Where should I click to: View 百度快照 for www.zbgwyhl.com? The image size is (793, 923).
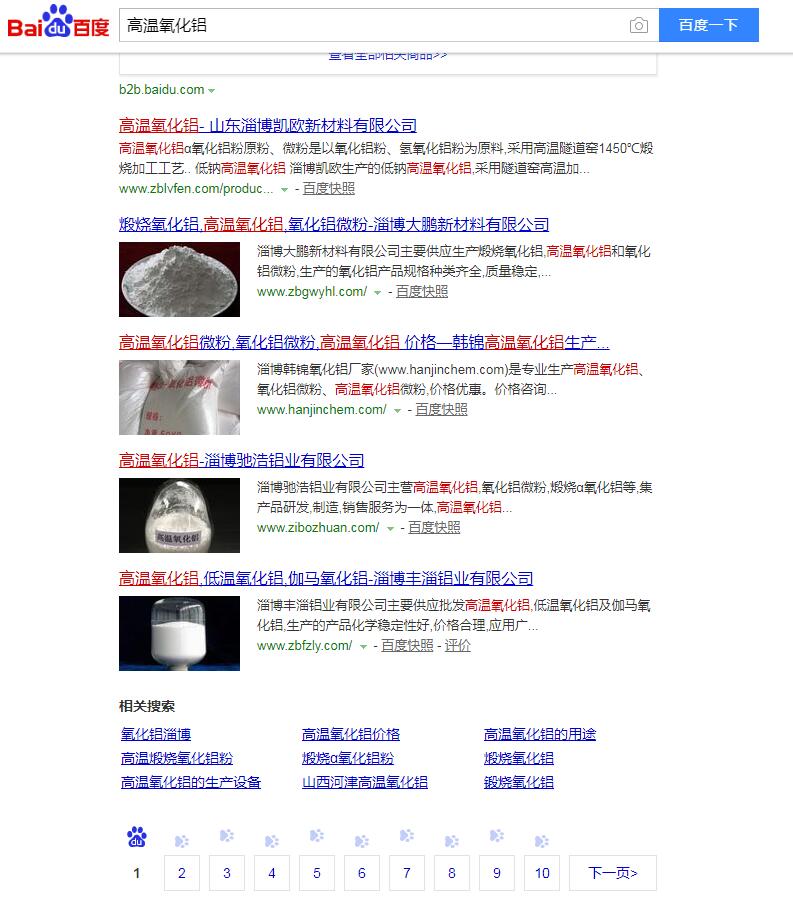click(421, 292)
